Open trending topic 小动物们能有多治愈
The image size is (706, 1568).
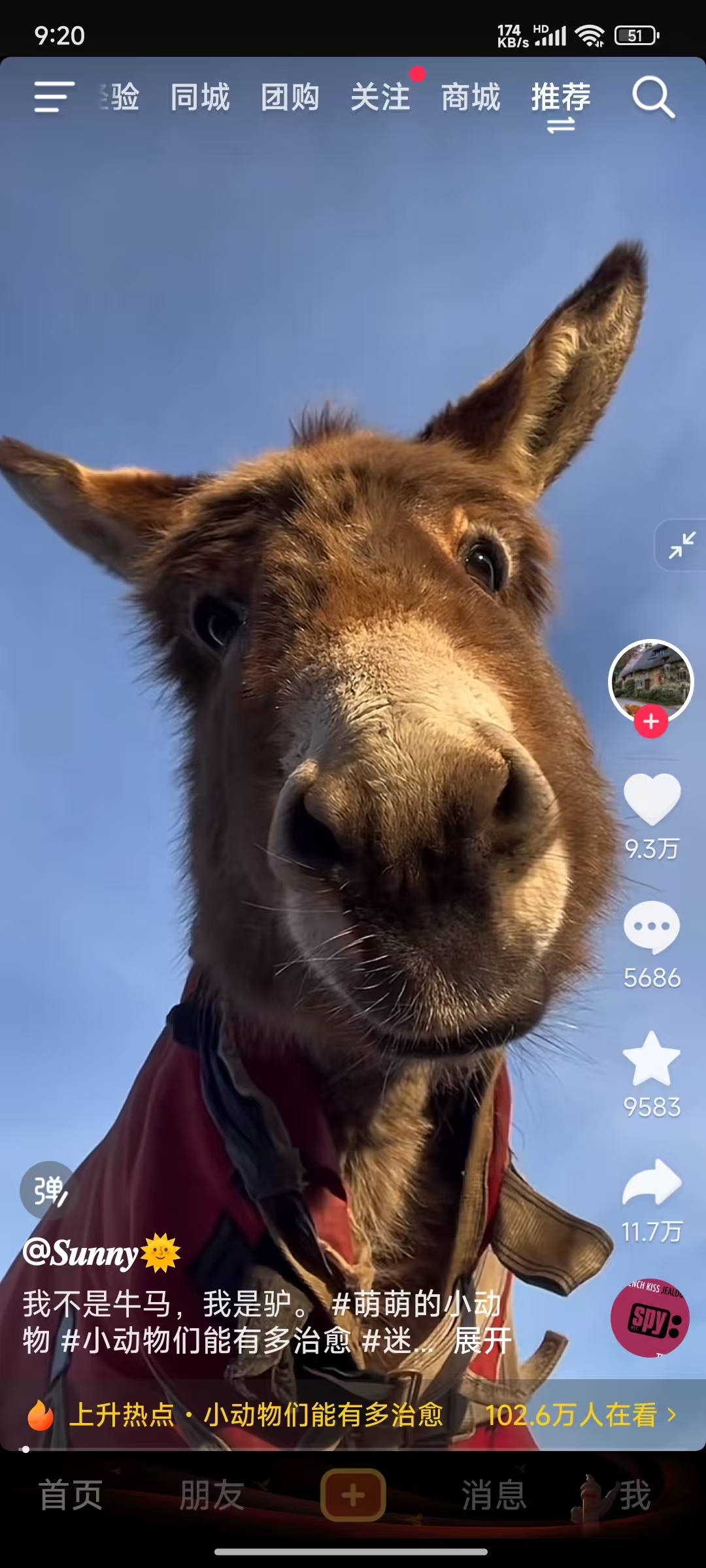(x=323, y=1414)
